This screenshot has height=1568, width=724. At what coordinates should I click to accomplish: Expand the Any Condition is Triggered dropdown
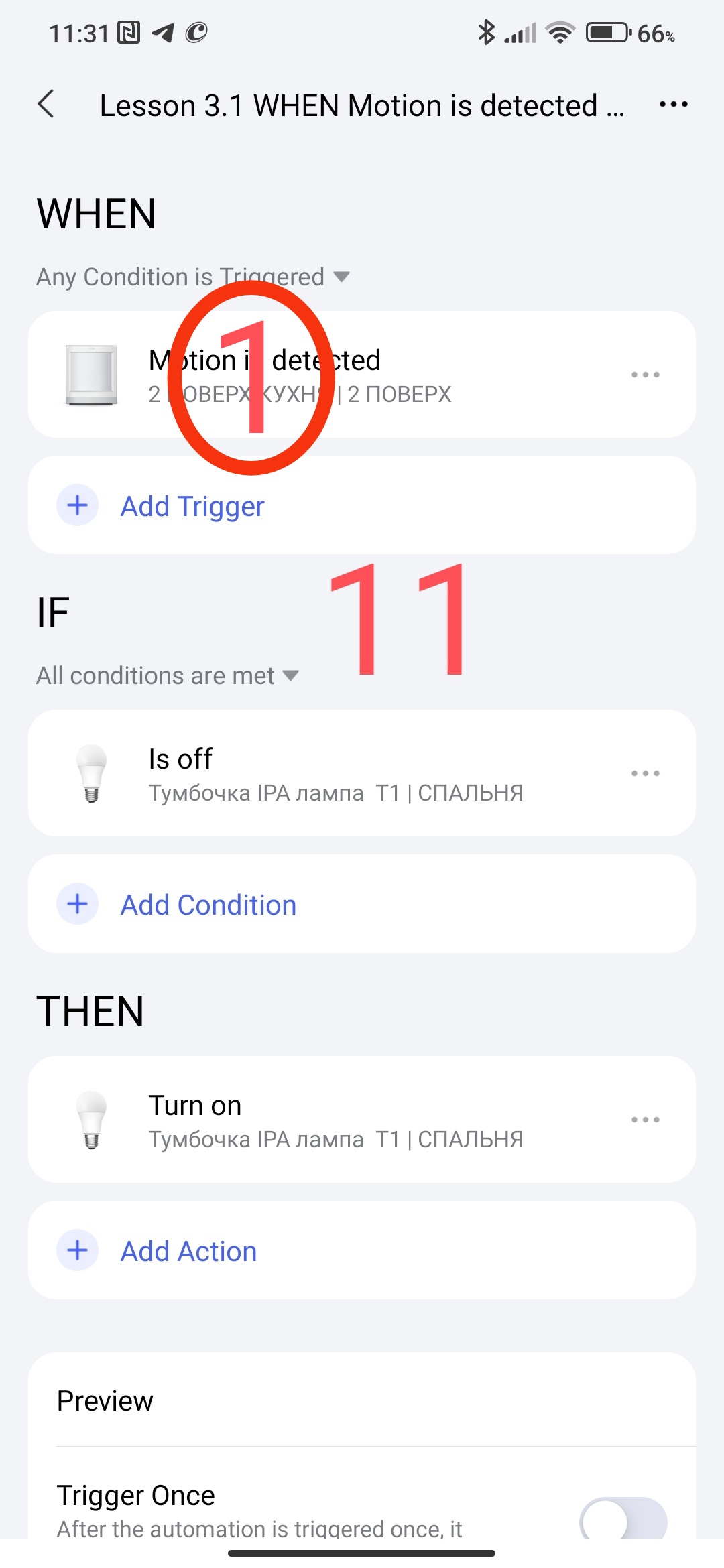(x=193, y=277)
